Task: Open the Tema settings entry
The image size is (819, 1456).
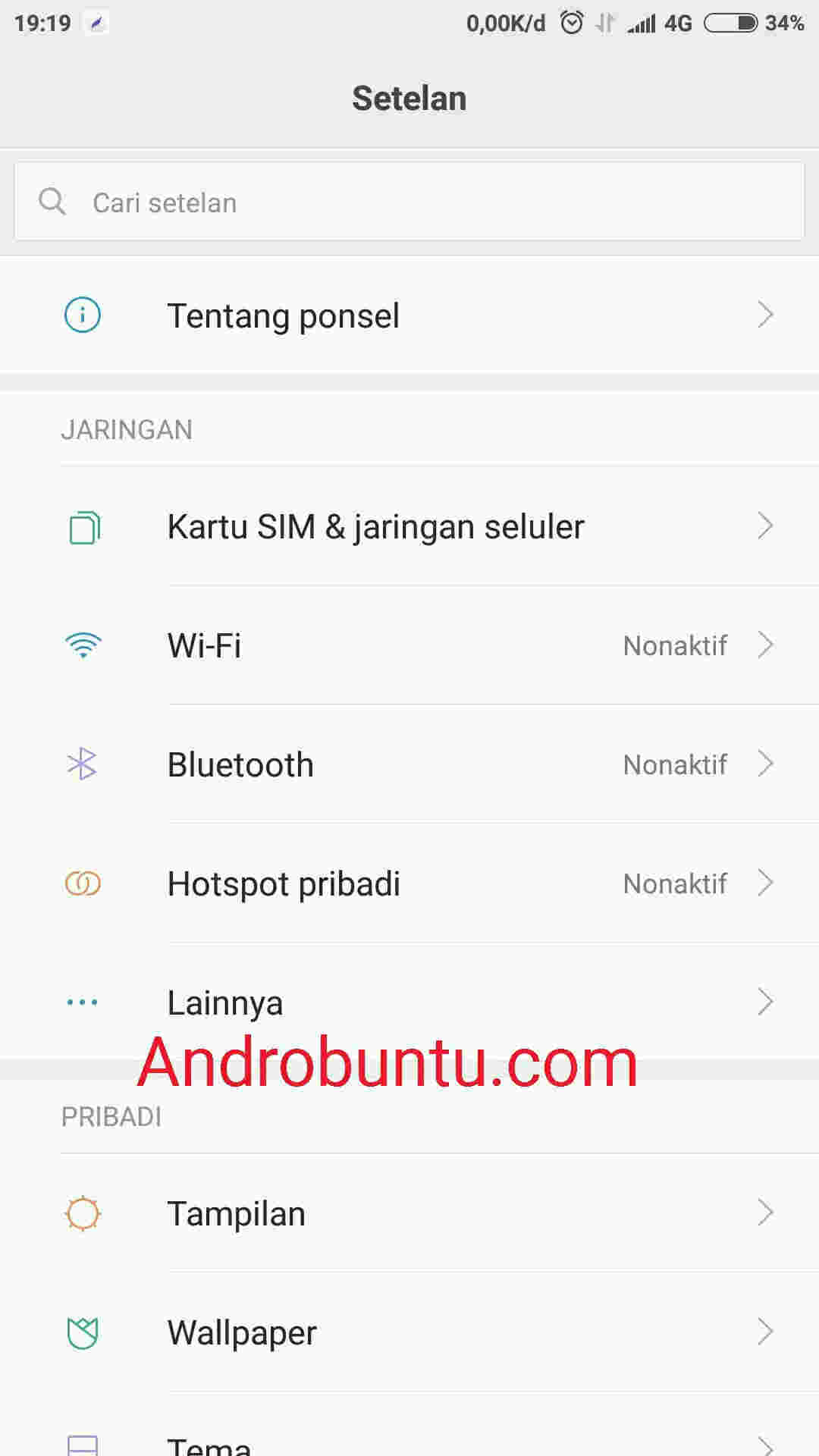Action: click(x=409, y=1441)
